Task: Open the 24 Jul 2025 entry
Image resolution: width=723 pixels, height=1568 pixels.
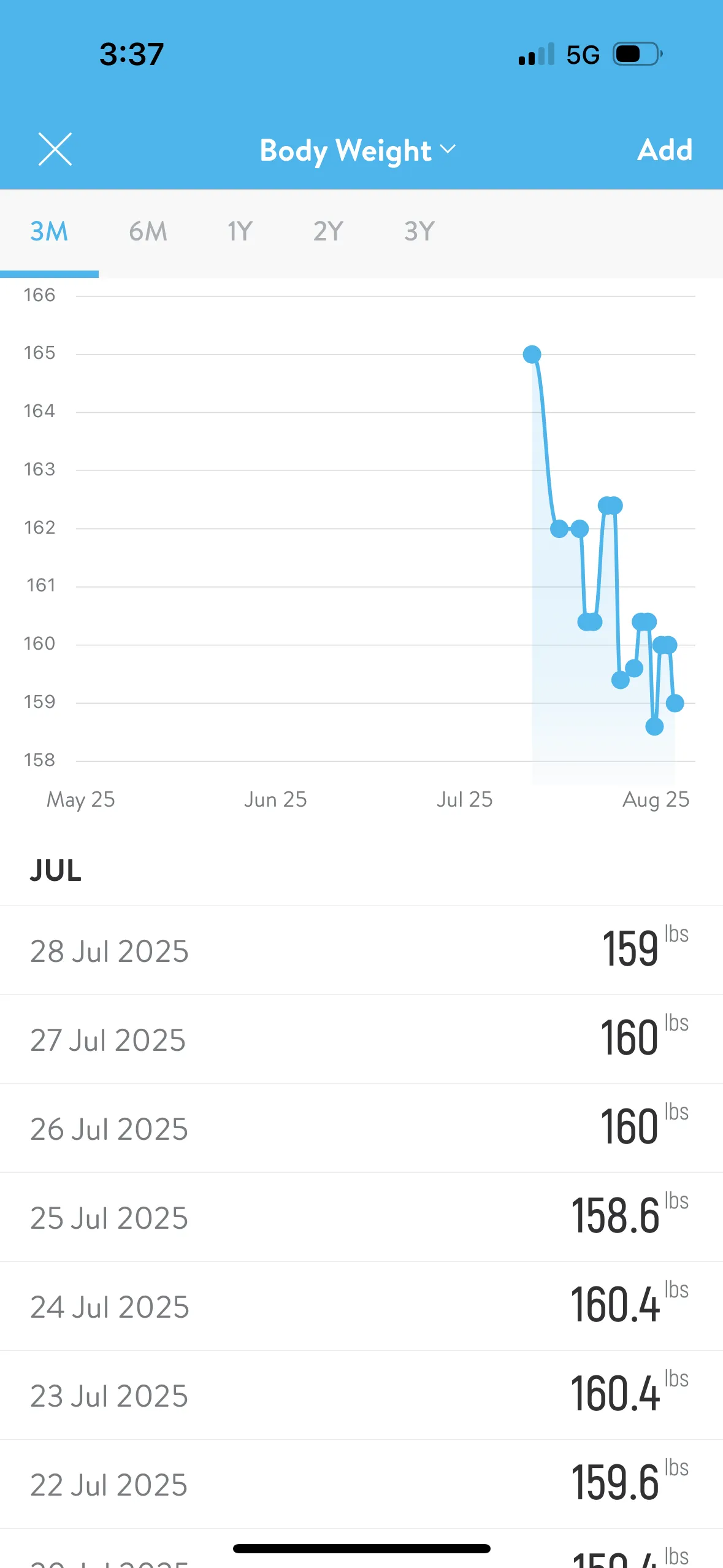Action: click(361, 1306)
